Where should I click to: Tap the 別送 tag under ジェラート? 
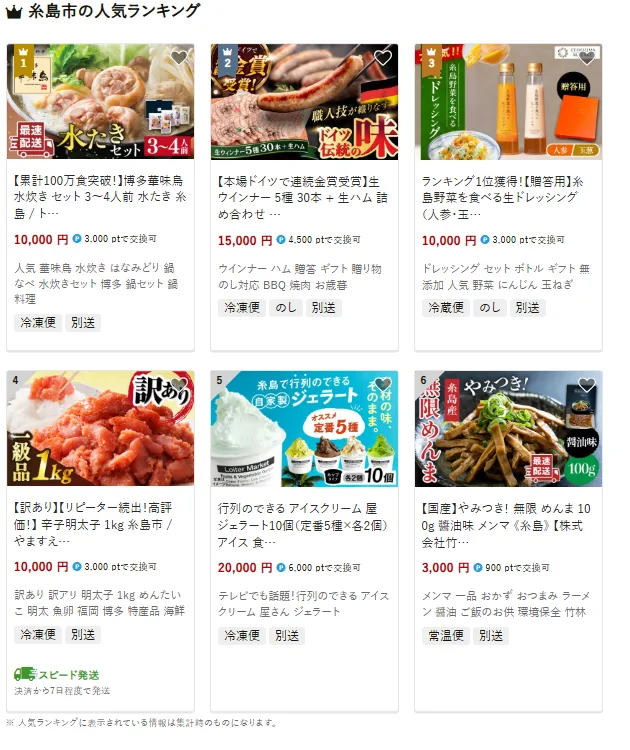pyautogui.click(x=287, y=635)
